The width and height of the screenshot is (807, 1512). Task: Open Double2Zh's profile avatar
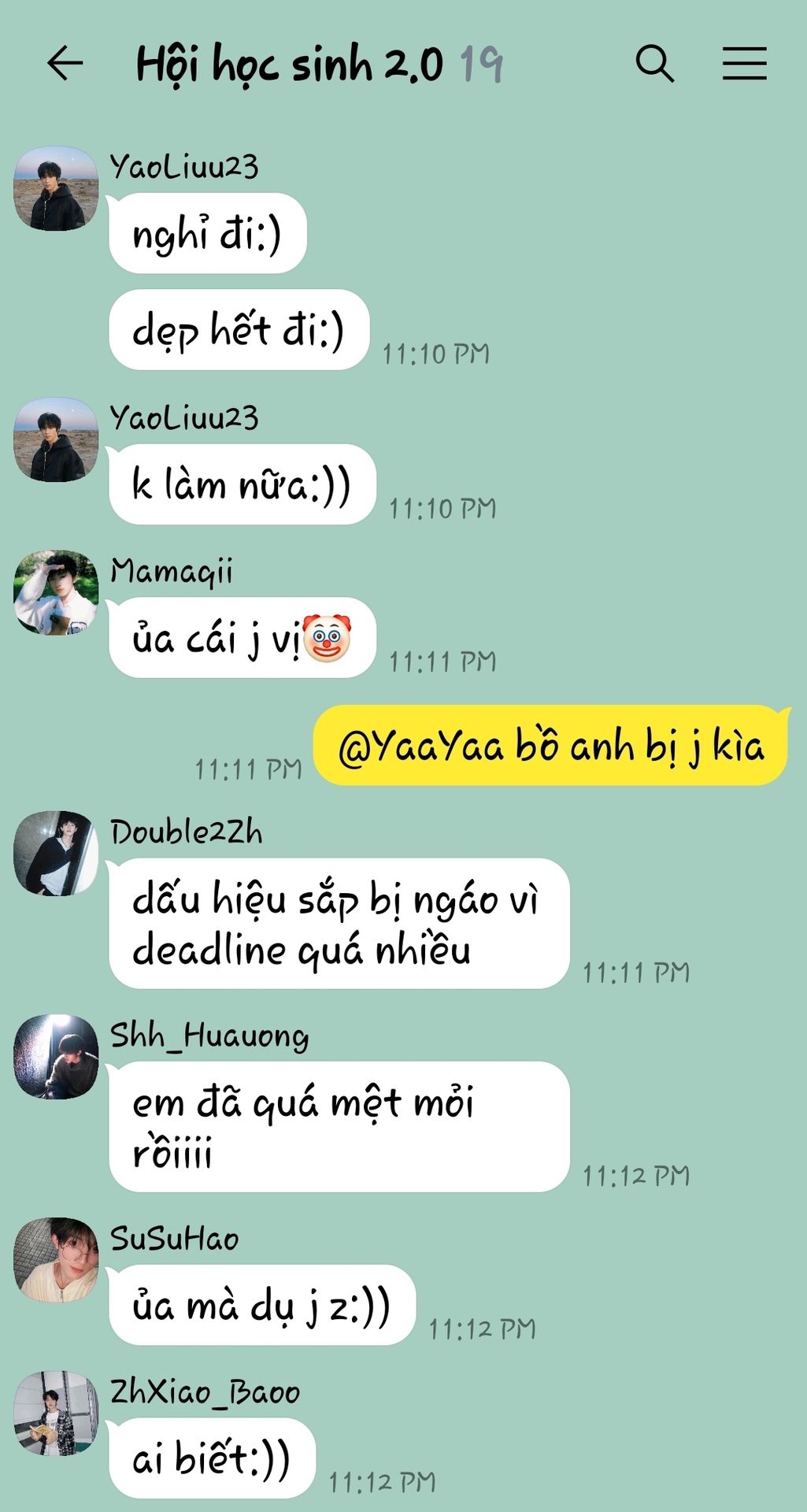coord(56,853)
